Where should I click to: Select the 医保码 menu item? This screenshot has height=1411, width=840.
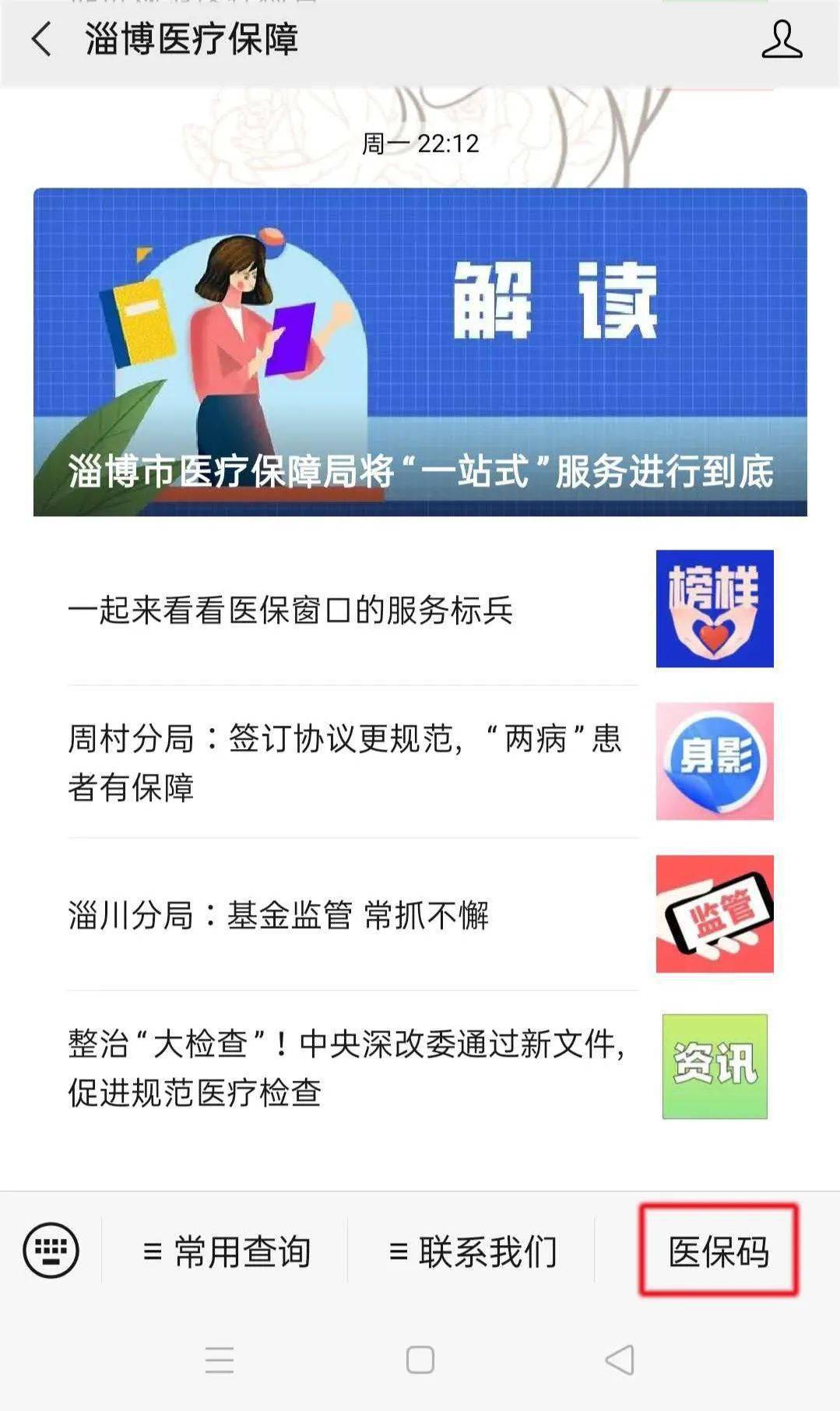point(719,1251)
